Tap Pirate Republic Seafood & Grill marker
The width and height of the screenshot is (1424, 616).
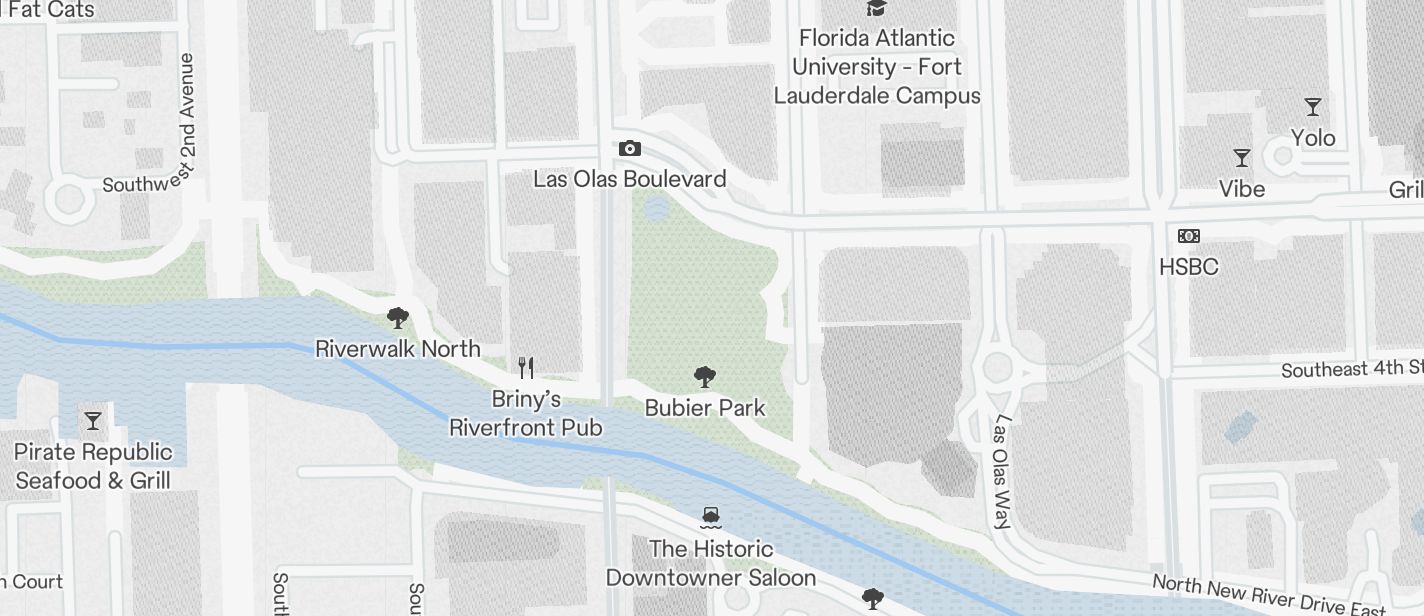tap(93, 420)
